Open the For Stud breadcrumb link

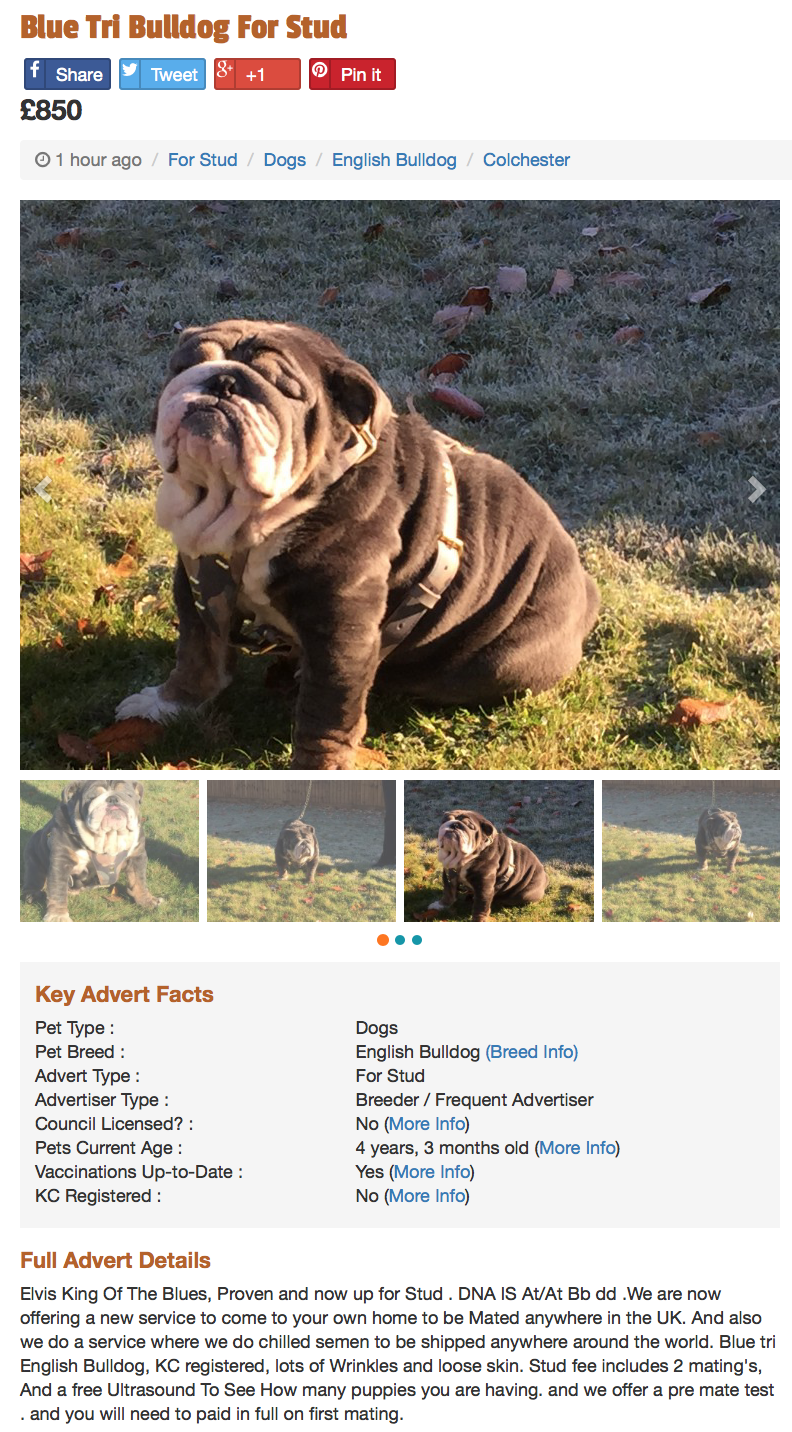(x=202, y=160)
